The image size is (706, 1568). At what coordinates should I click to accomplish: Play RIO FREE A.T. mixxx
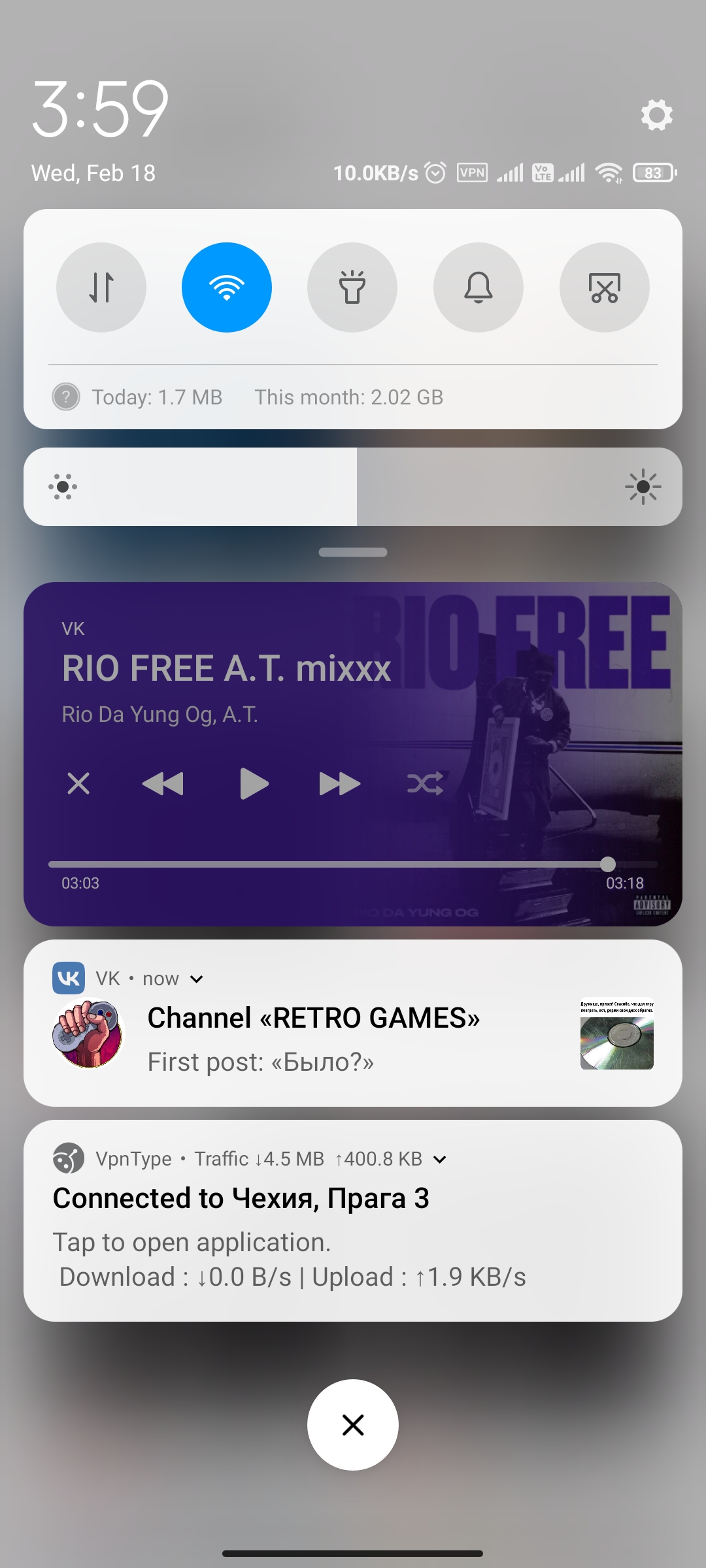coord(254,783)
